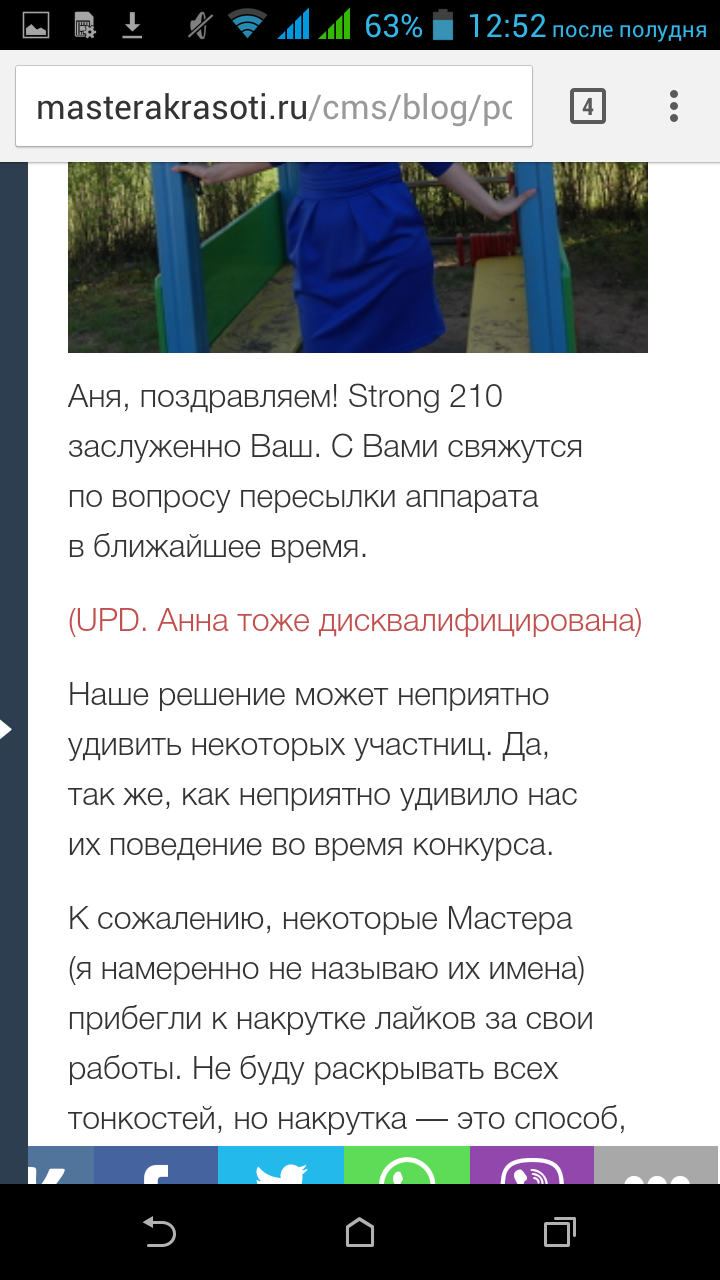Go to the home screen

click(x=360, y=1232)
